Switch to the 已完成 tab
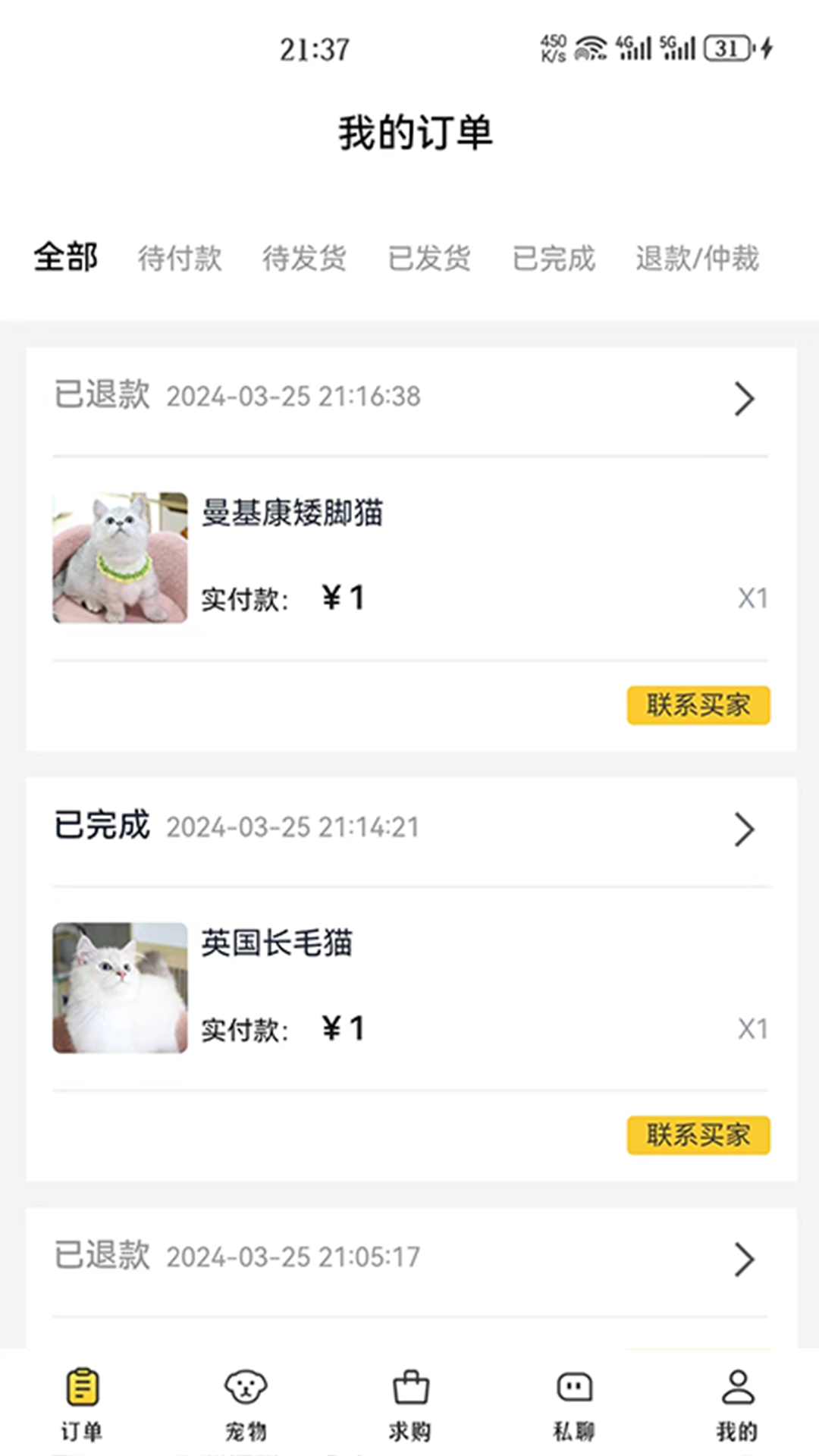This screenshot has height=1456, width=819. click(x=554, y=258)
